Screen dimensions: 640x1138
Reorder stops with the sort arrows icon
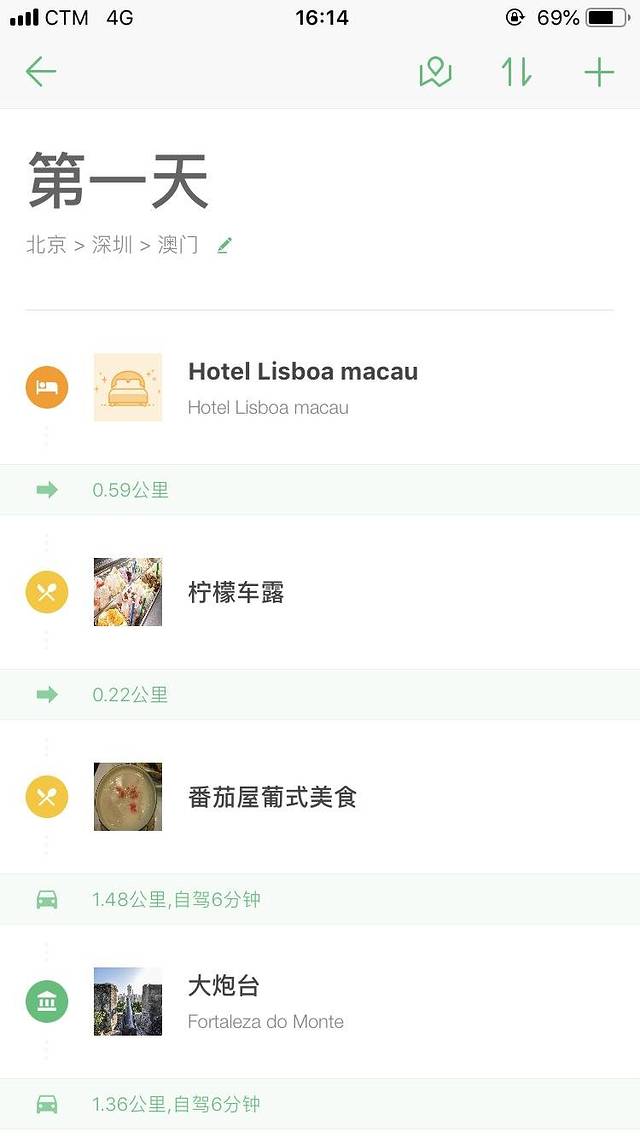coord(516,72)
